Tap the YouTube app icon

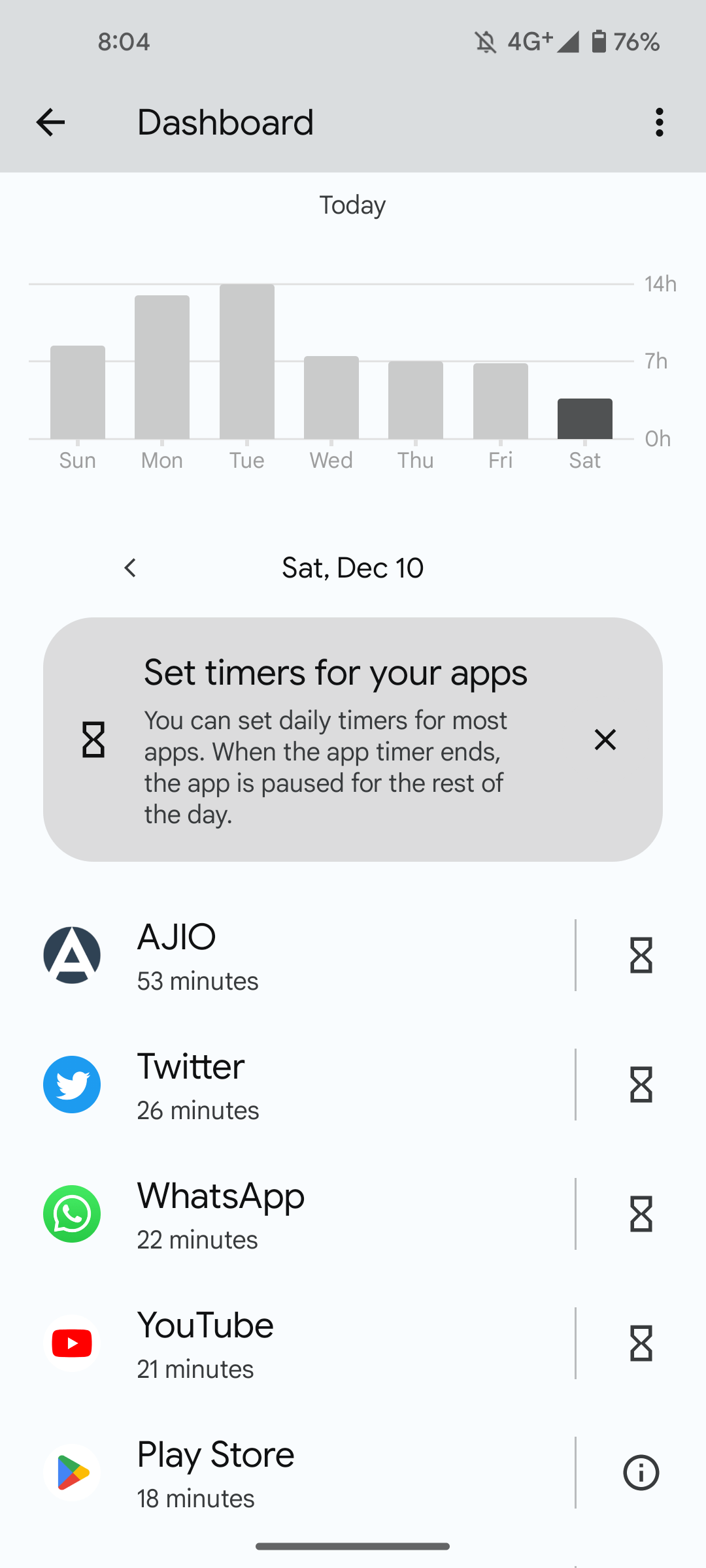click(72, 1343)
